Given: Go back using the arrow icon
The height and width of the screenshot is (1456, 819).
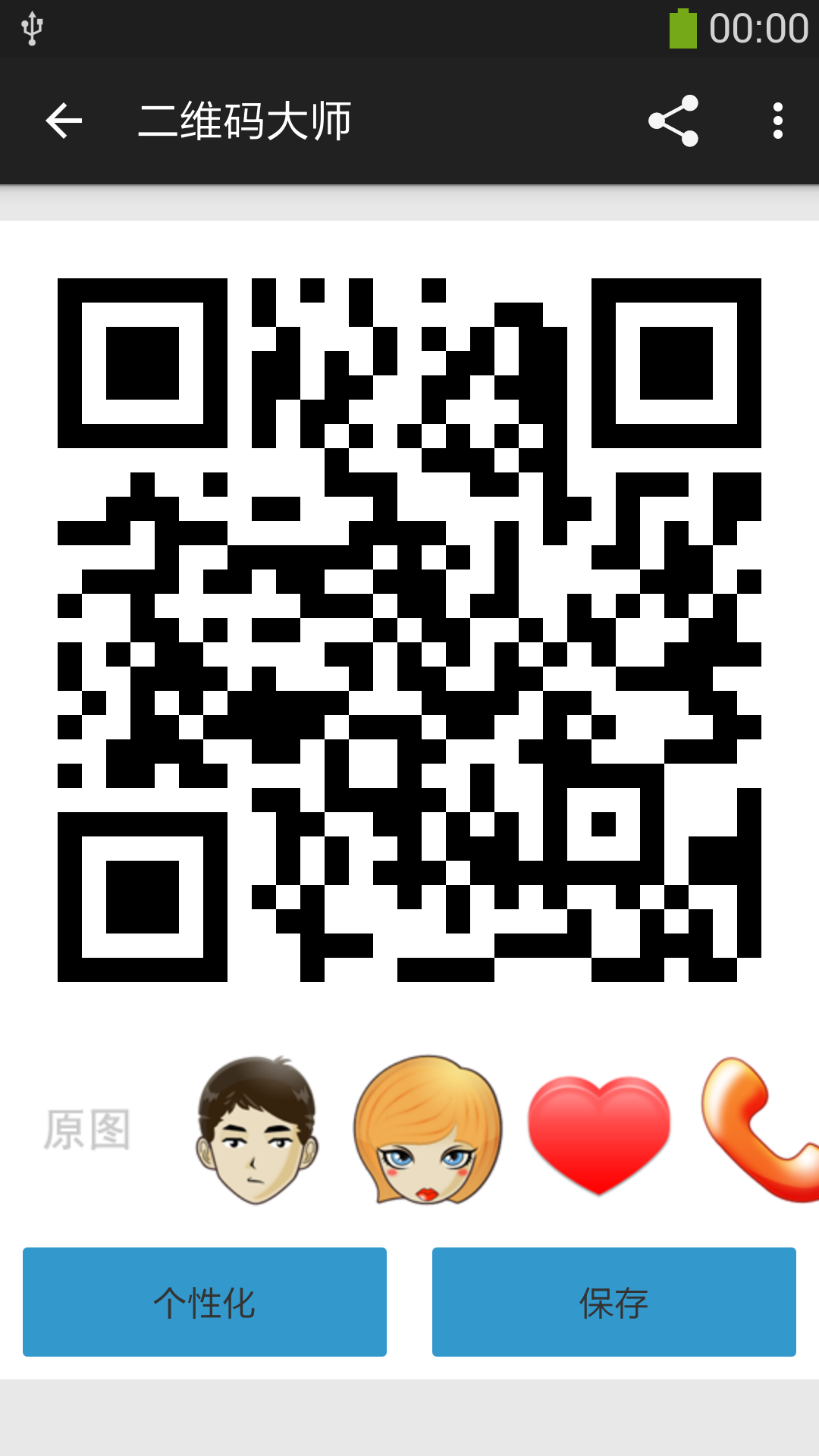Looking at the screenshot, I should [x=64, y=121].
